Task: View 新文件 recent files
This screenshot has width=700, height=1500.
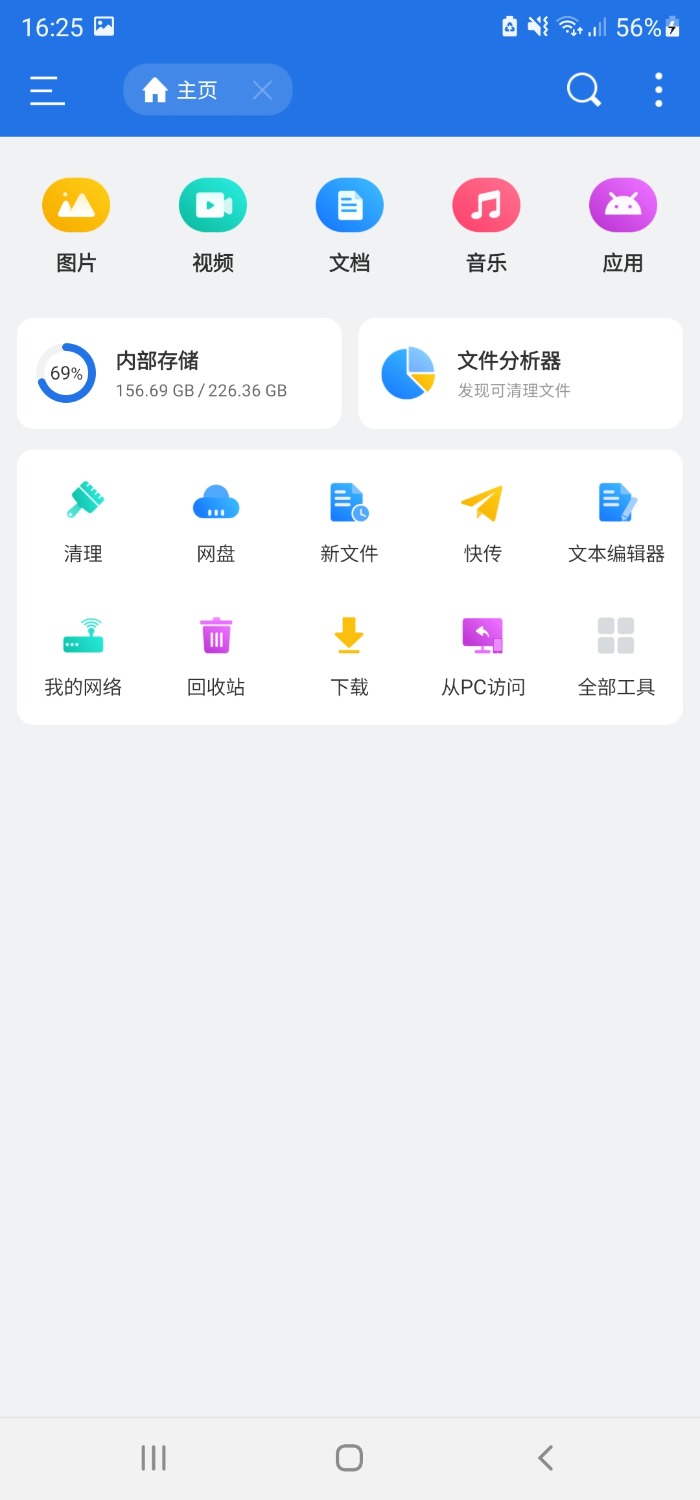Action: (x=349, y=522)
